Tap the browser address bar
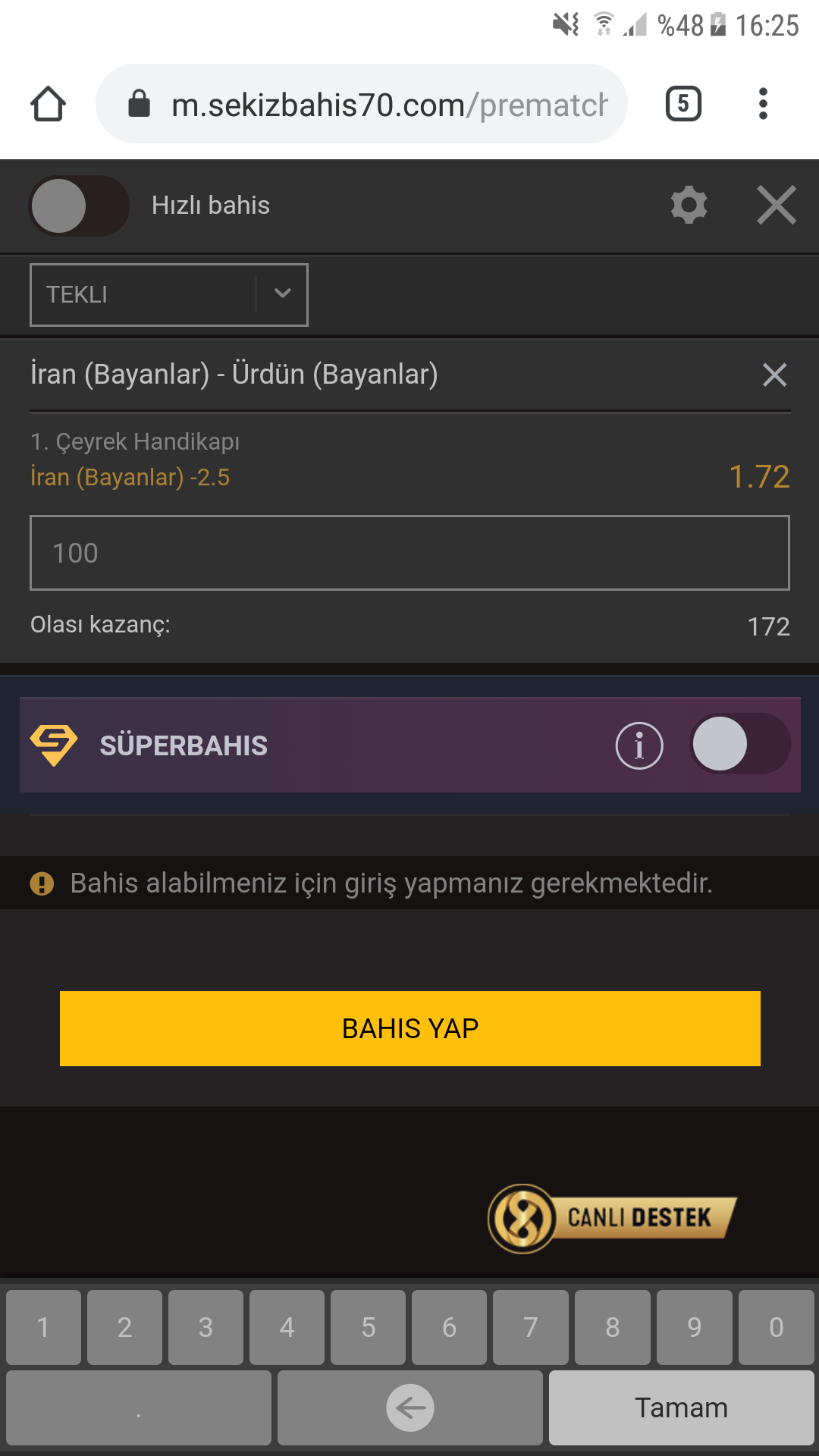Screen dimensions: 819x1456 [x=362, y=104]
